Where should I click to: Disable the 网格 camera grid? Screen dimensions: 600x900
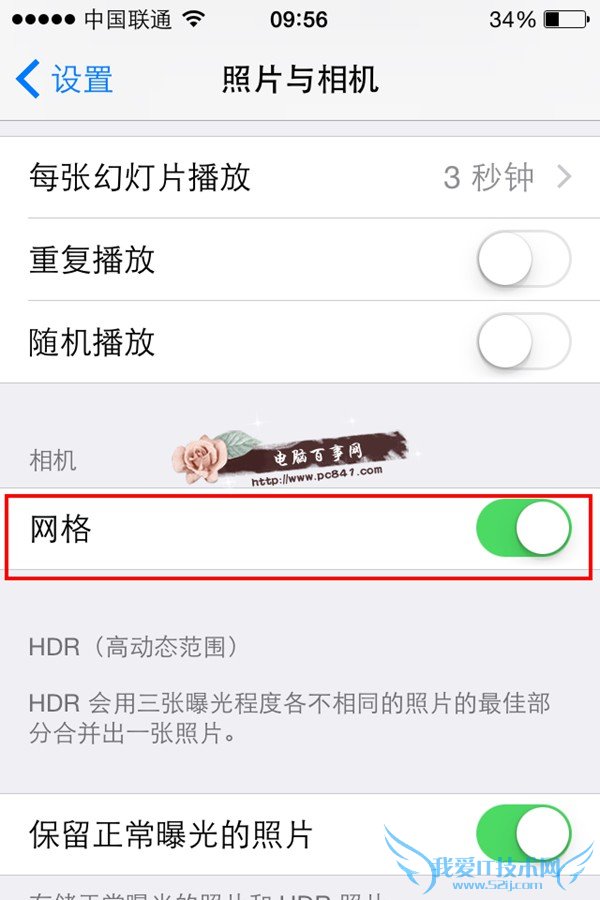[523, 529]
